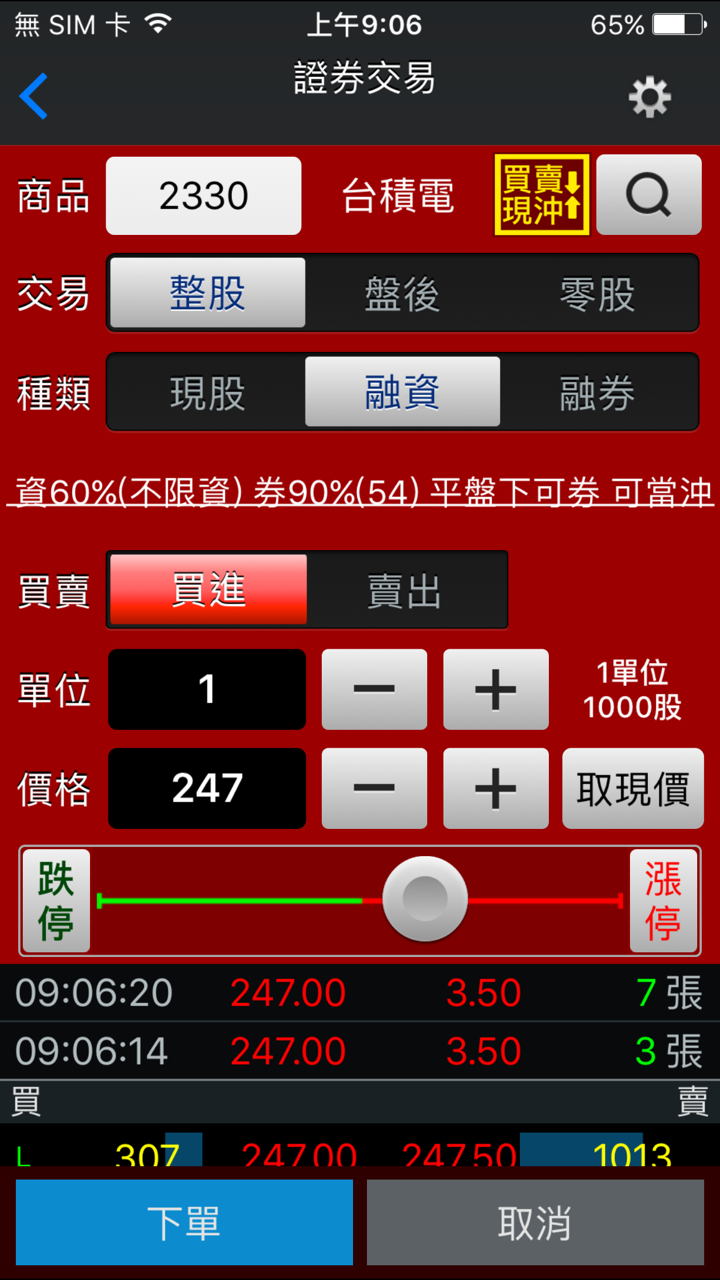Raise the 價格 with plus button
The image size is (720, 1280).
pos(496,789)
